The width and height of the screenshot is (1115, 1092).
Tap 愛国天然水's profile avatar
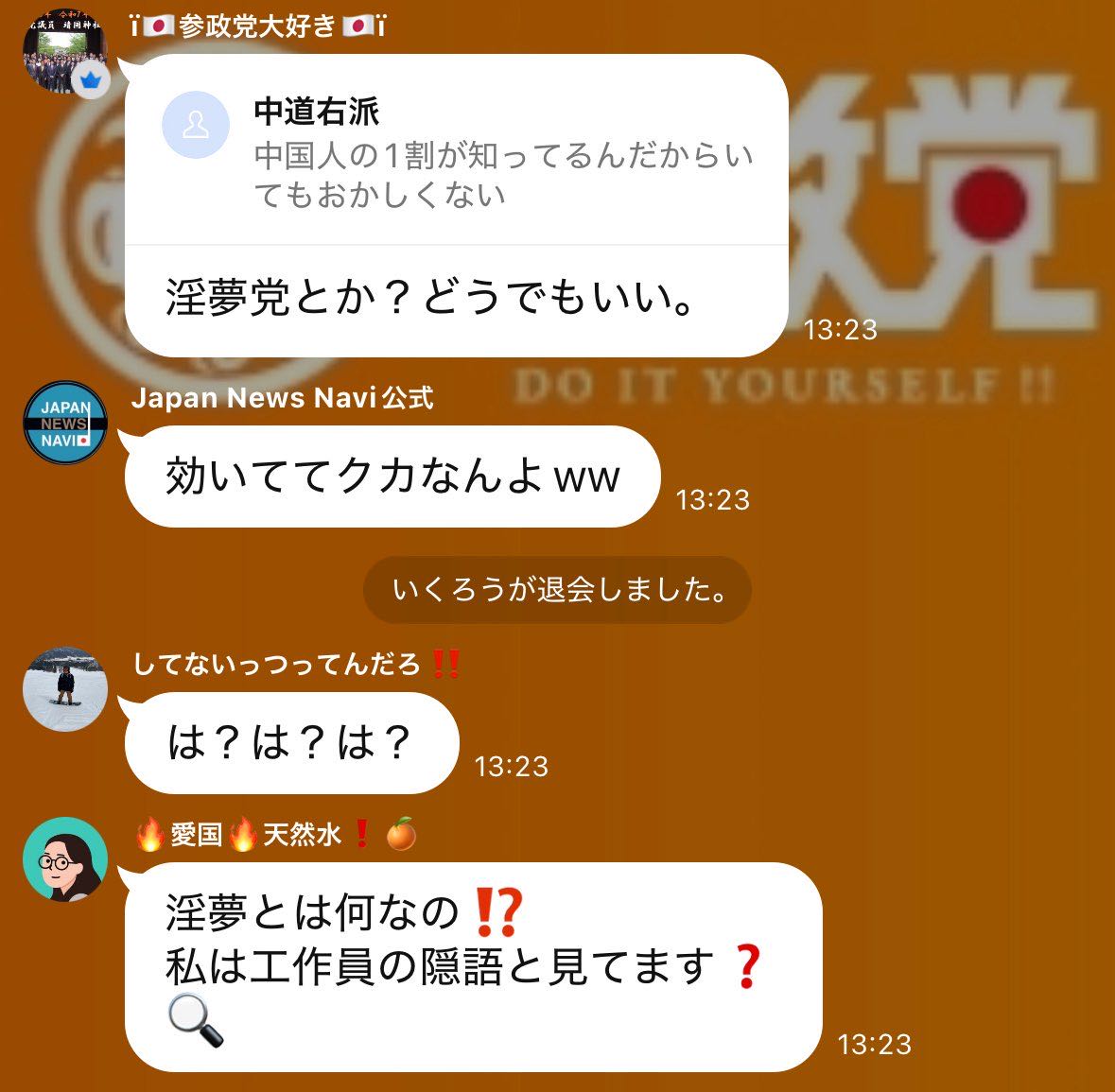click(64, 859)
